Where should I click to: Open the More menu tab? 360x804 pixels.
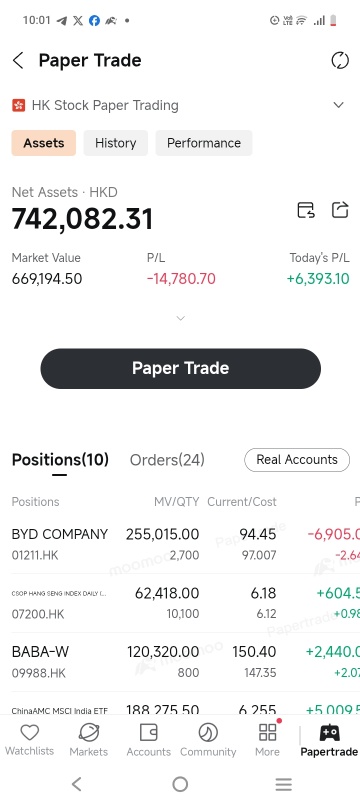(x=268, y=740)
